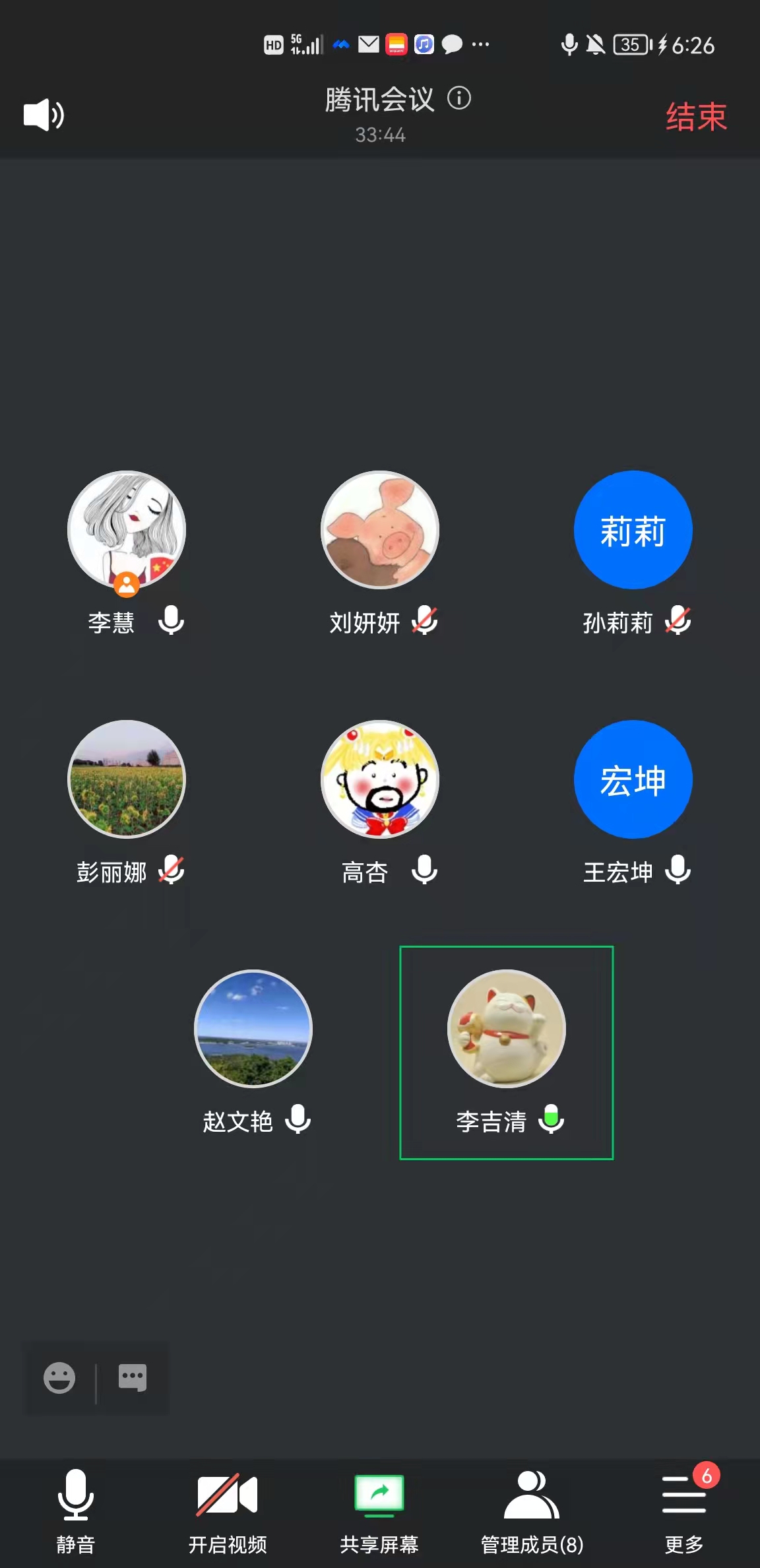The width and height of the screenshot is (760, 1568).
Task: Select participant 刘妍妍
Action: coord(380,530)
